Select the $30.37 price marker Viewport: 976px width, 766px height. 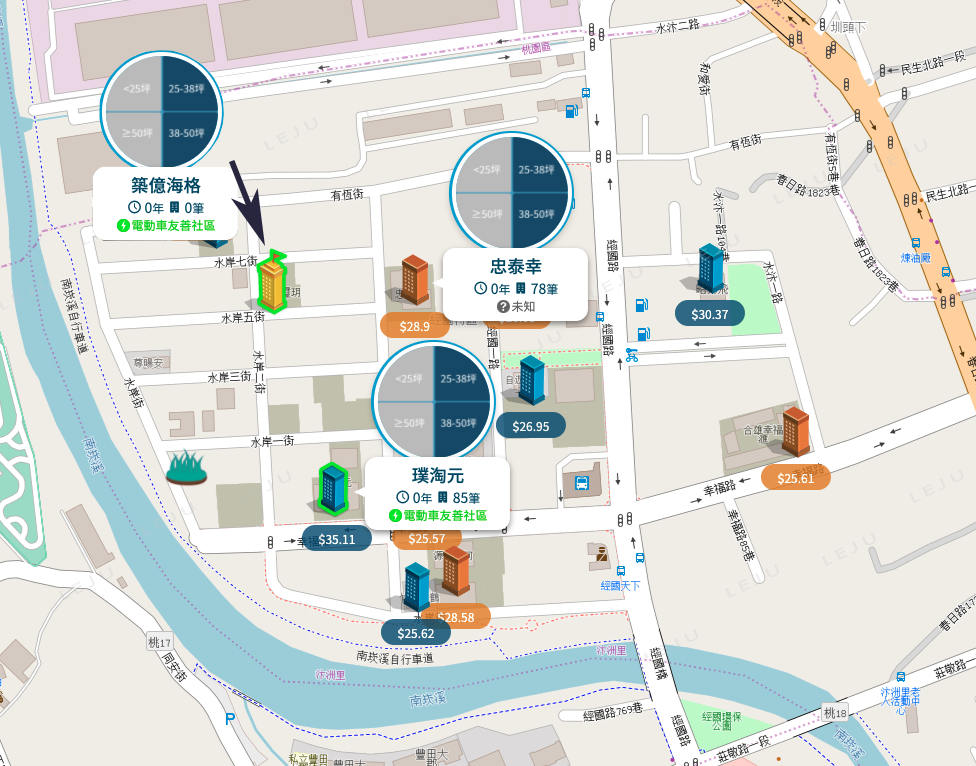tap(709, 314)
